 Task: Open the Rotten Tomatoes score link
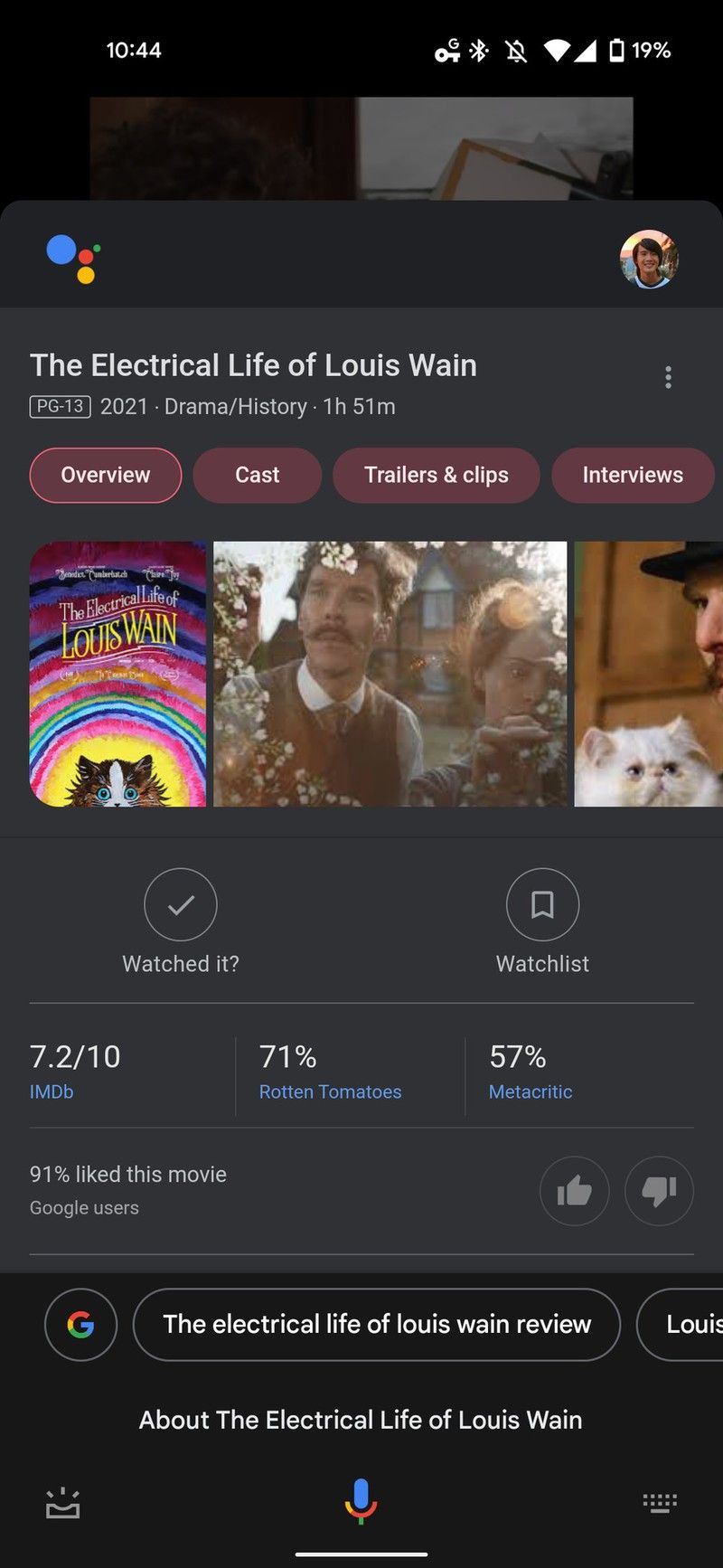(x=330, y=1091)
